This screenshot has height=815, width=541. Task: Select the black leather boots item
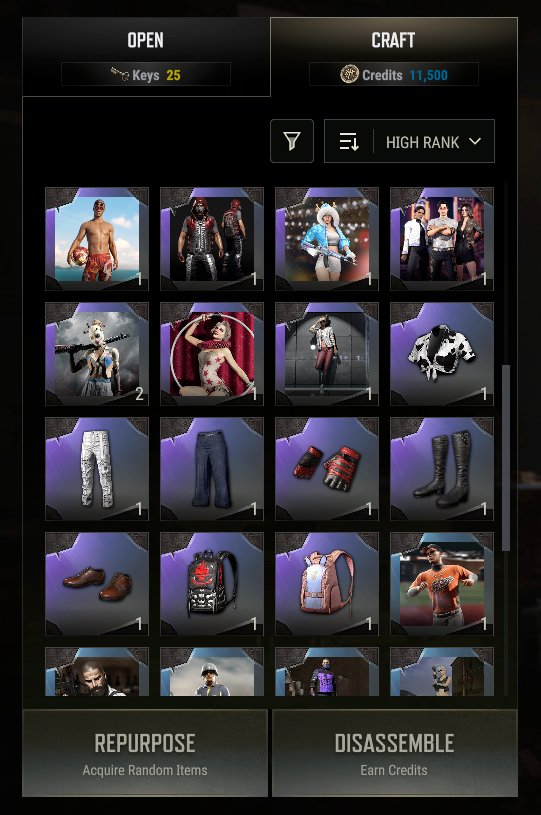(442, 469)
